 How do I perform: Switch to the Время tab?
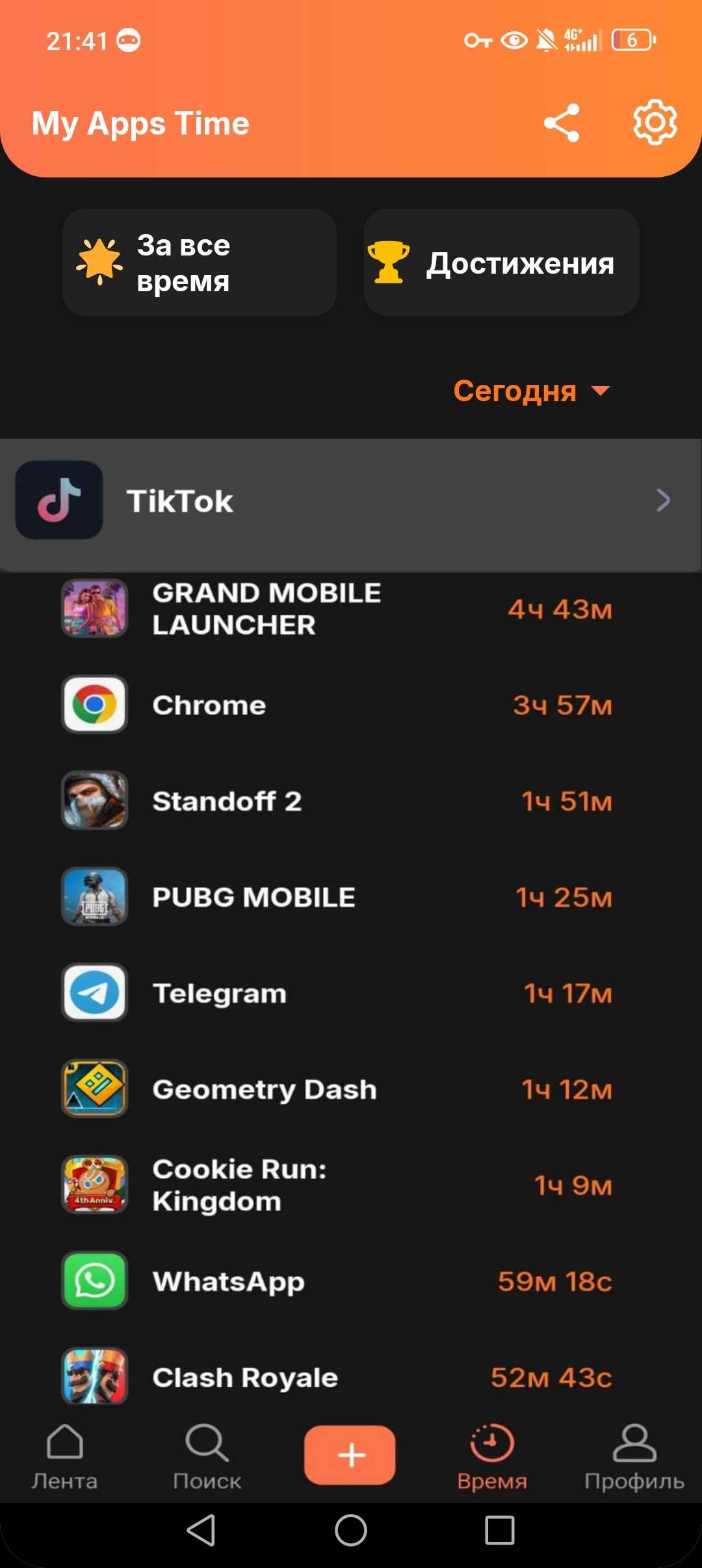[x=492, y=1456]
